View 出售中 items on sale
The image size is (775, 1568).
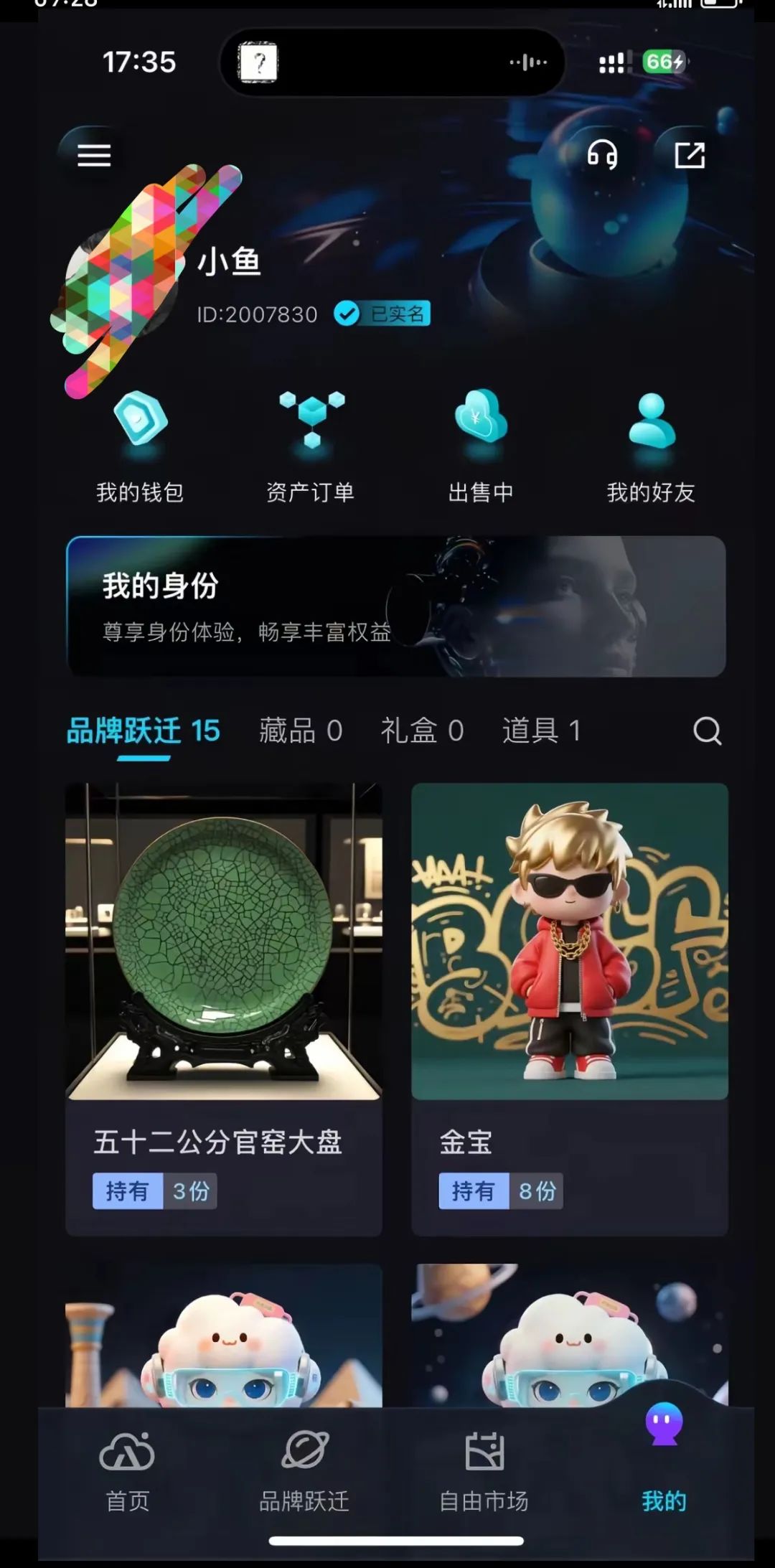pyautogui.click(x=481, y=446)
